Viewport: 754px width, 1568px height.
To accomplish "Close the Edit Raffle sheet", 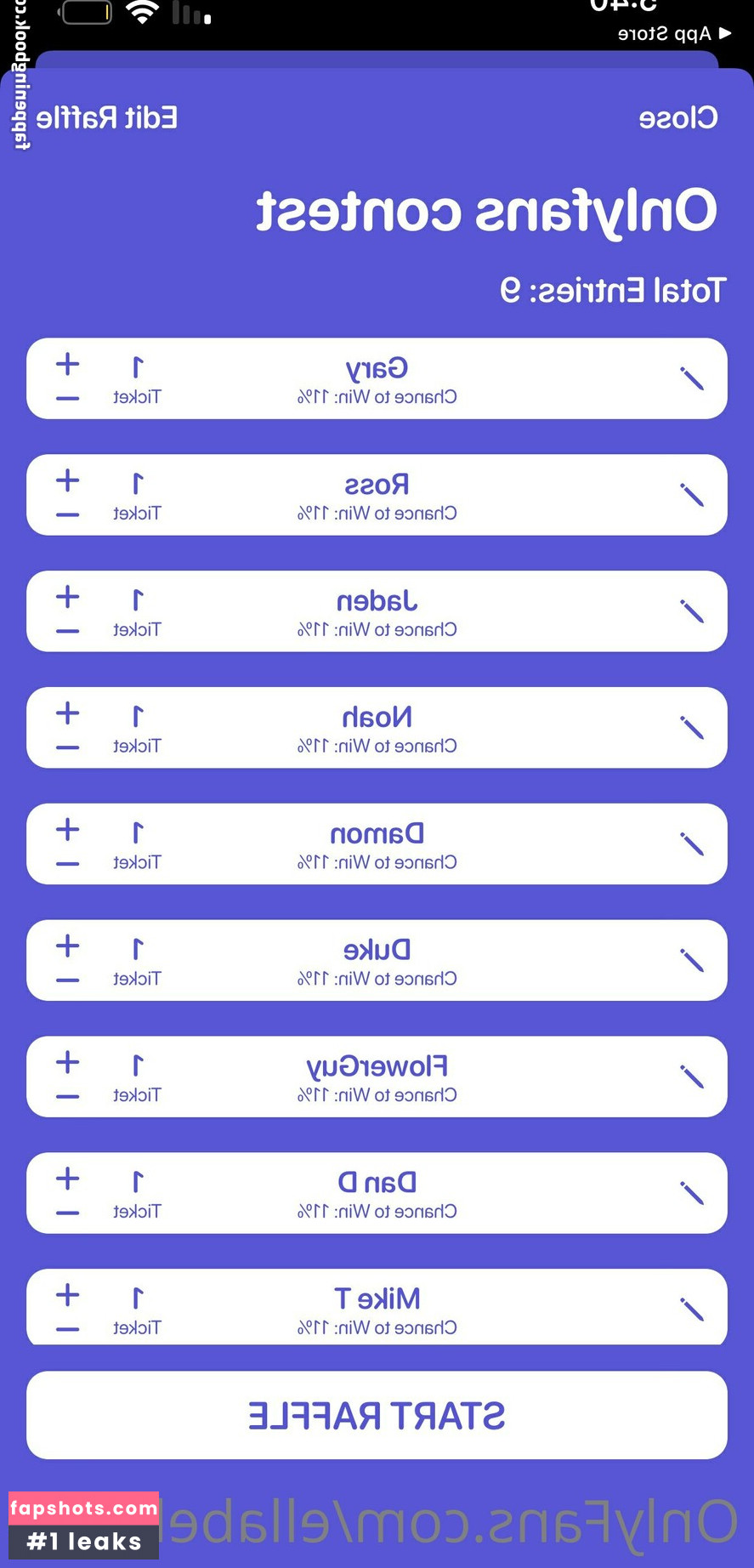I will [x=677, y=117].
